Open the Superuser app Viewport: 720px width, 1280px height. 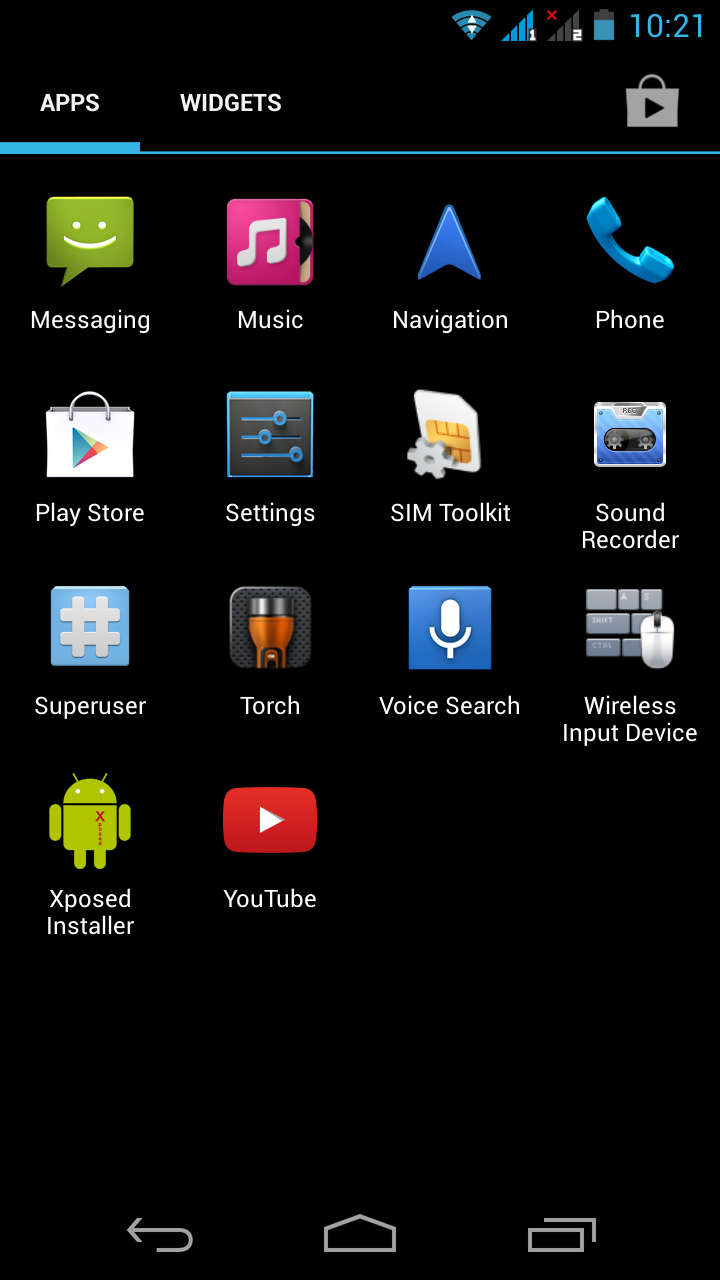tap(90, 651)
